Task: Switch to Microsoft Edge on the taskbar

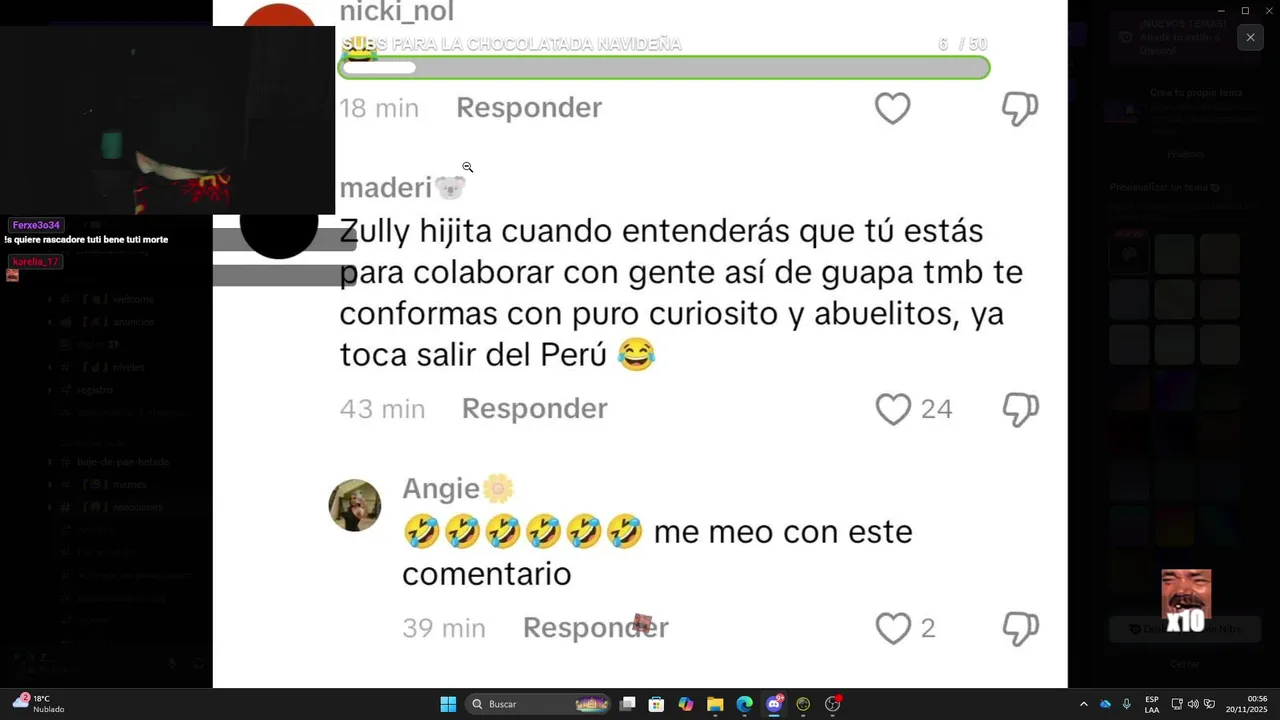Action: tap(744, 704)
